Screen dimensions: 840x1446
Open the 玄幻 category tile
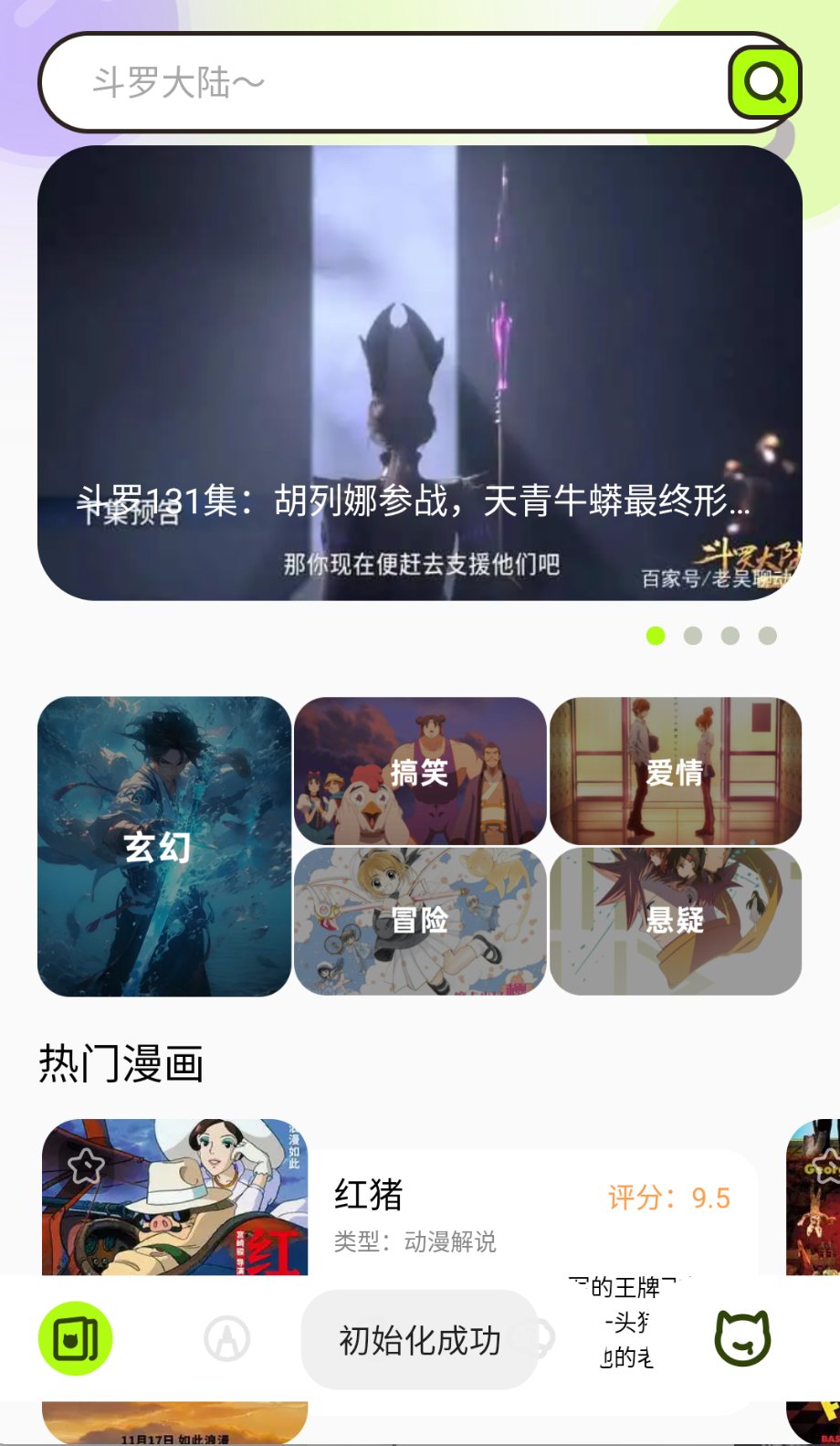coord(163,847)
